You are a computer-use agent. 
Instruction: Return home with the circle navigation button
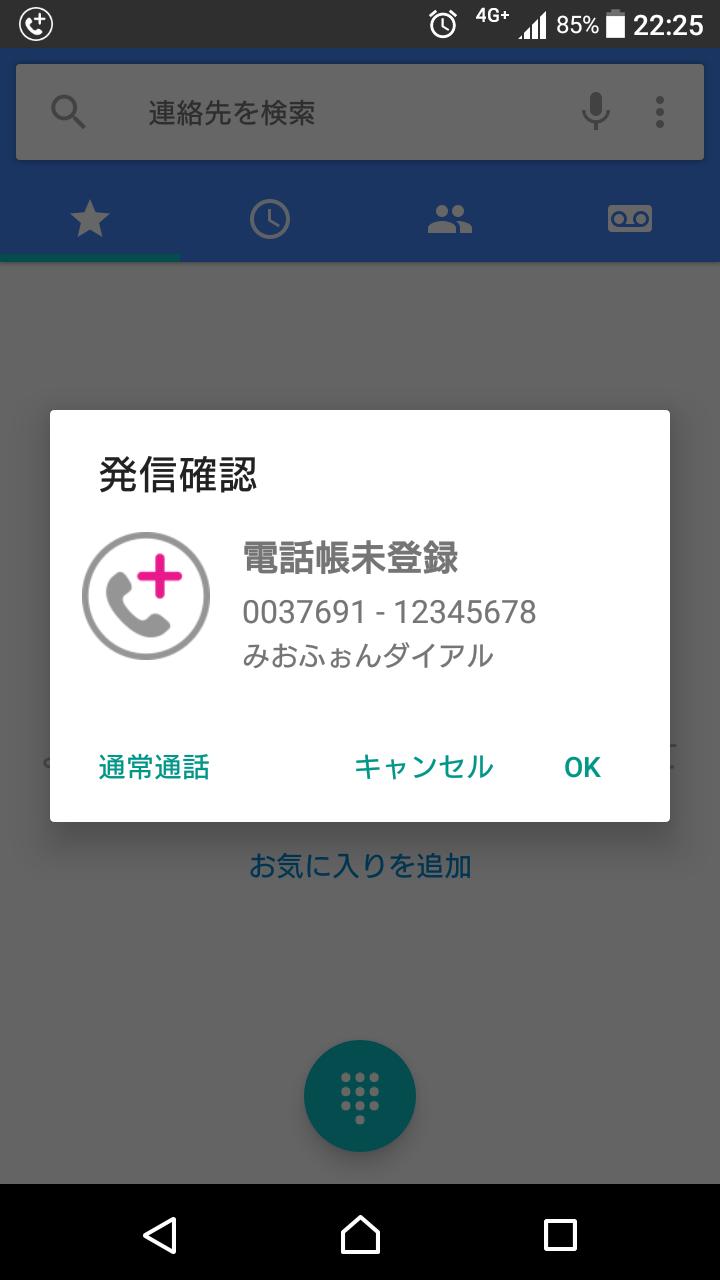(x=360, y=1237)
